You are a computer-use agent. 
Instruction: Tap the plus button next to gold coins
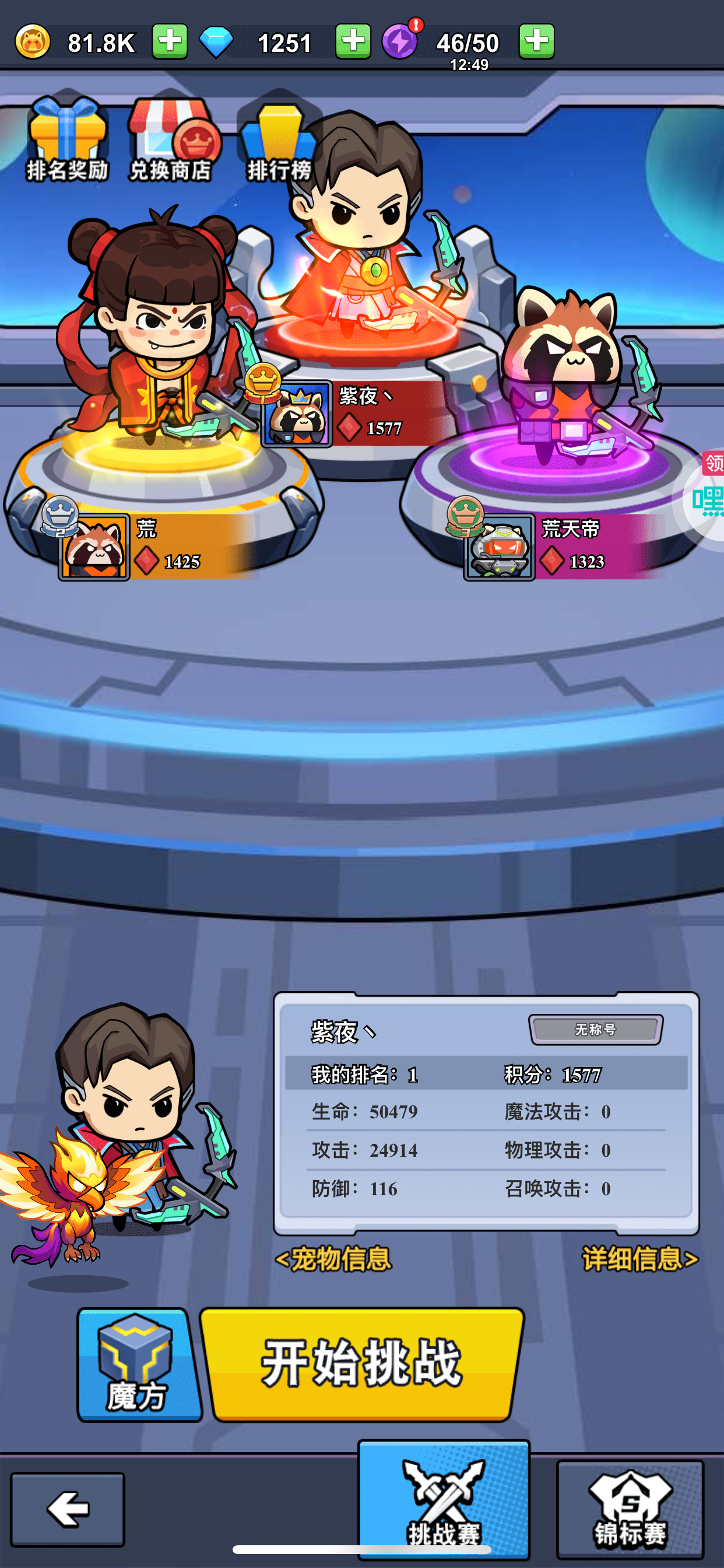pyautogui.click(x=170, y=42)
